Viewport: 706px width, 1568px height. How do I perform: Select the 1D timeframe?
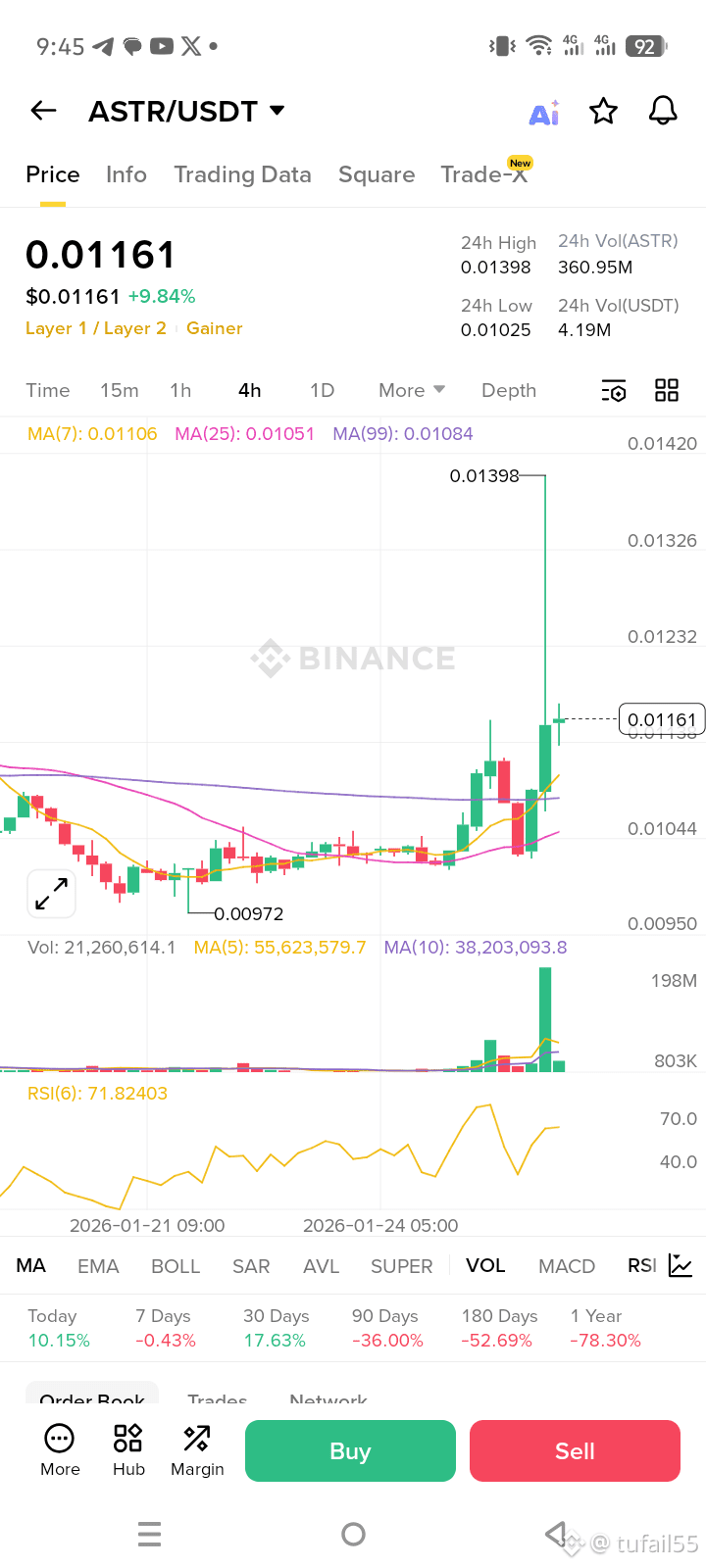click(x=322, y=390)
